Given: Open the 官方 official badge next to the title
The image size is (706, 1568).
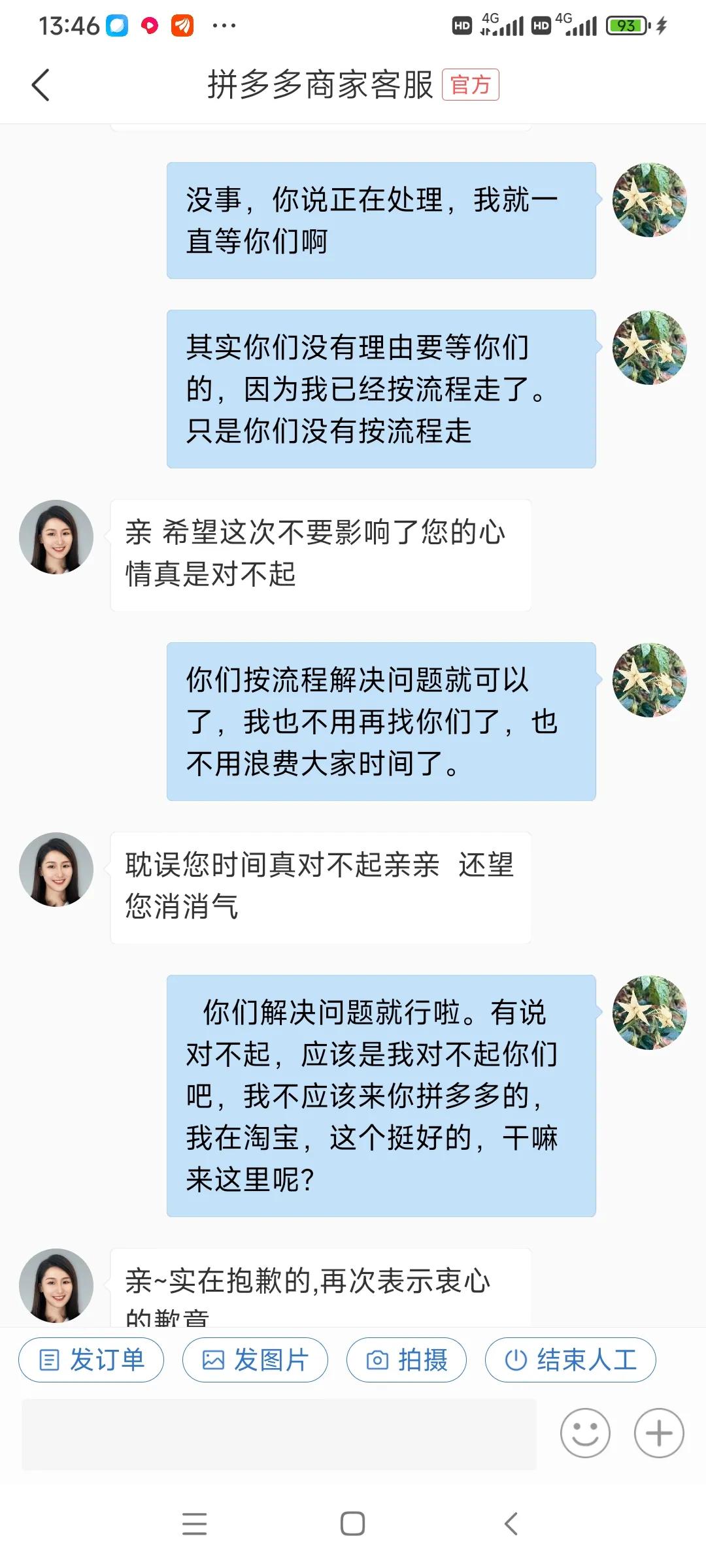Looking at the screenshot, I should pyautogui.click(x=469, y=84).
